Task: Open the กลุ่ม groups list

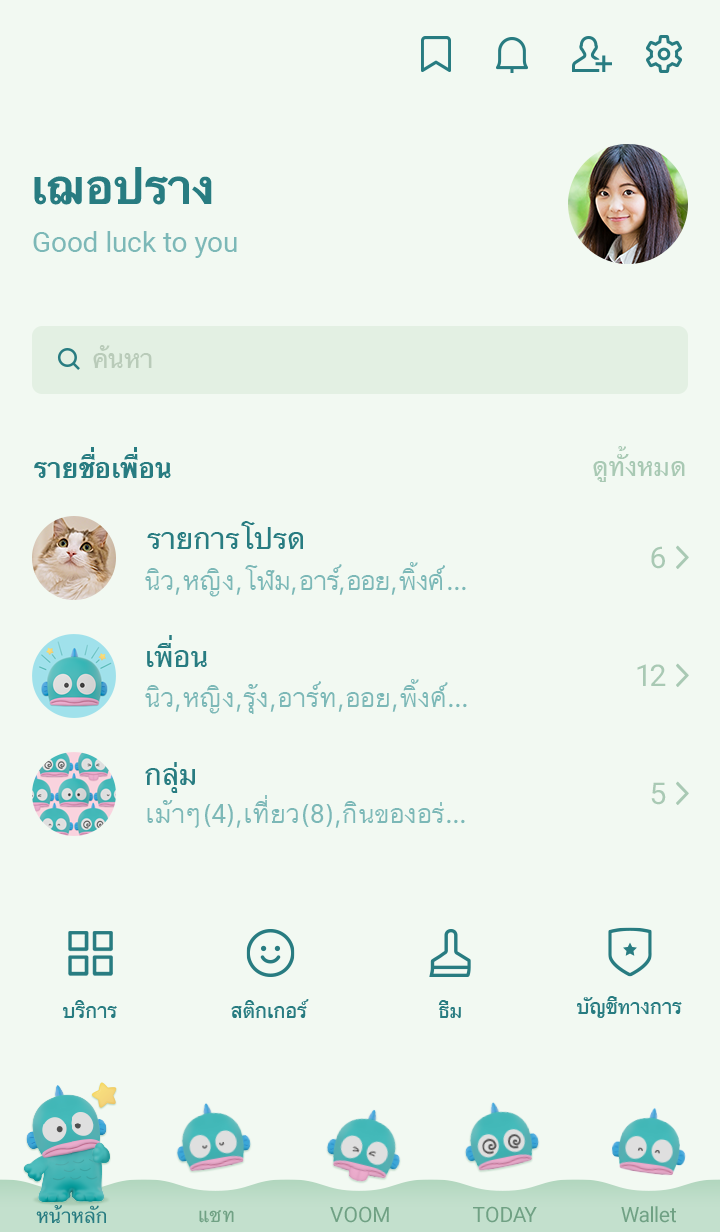Action: [360, 794]
